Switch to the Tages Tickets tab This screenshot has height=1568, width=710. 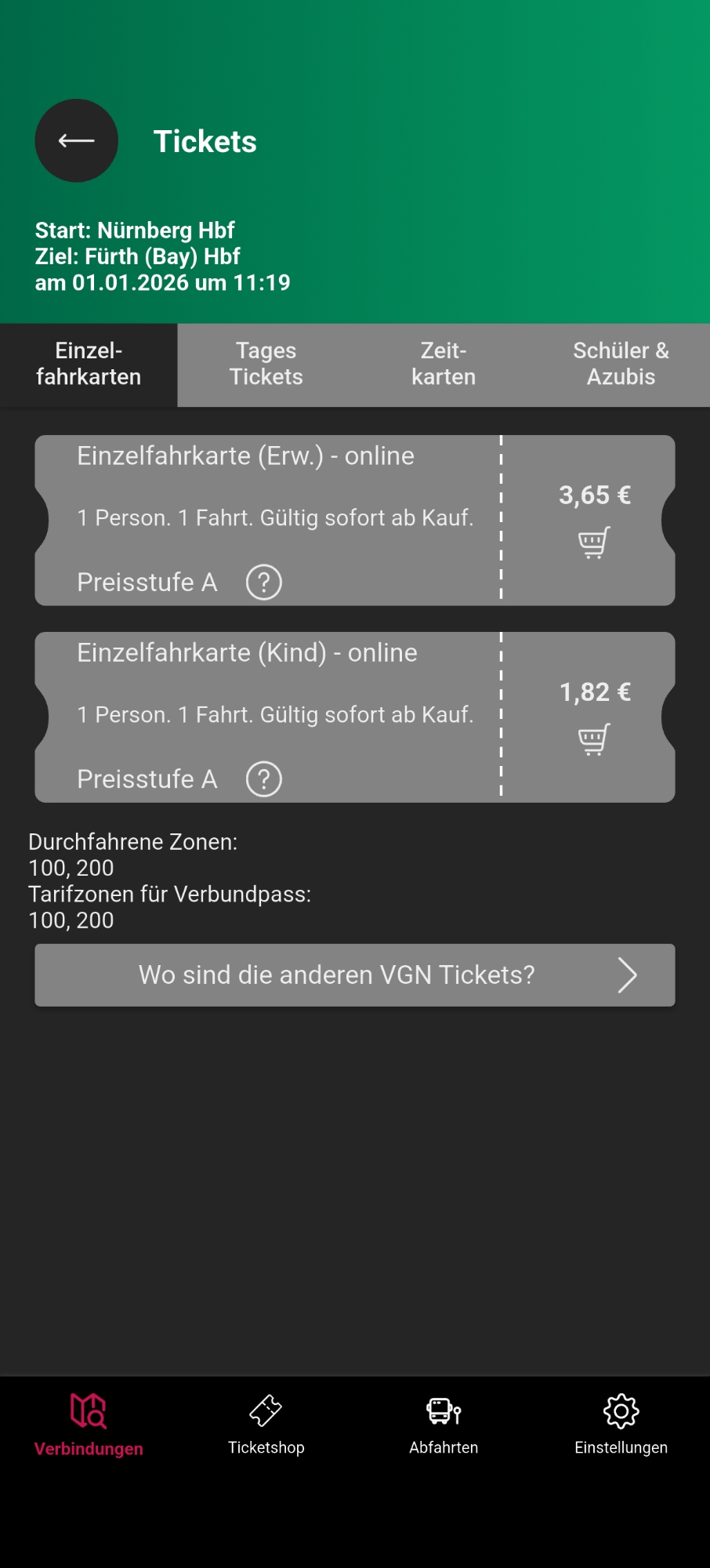click(266, 365)
